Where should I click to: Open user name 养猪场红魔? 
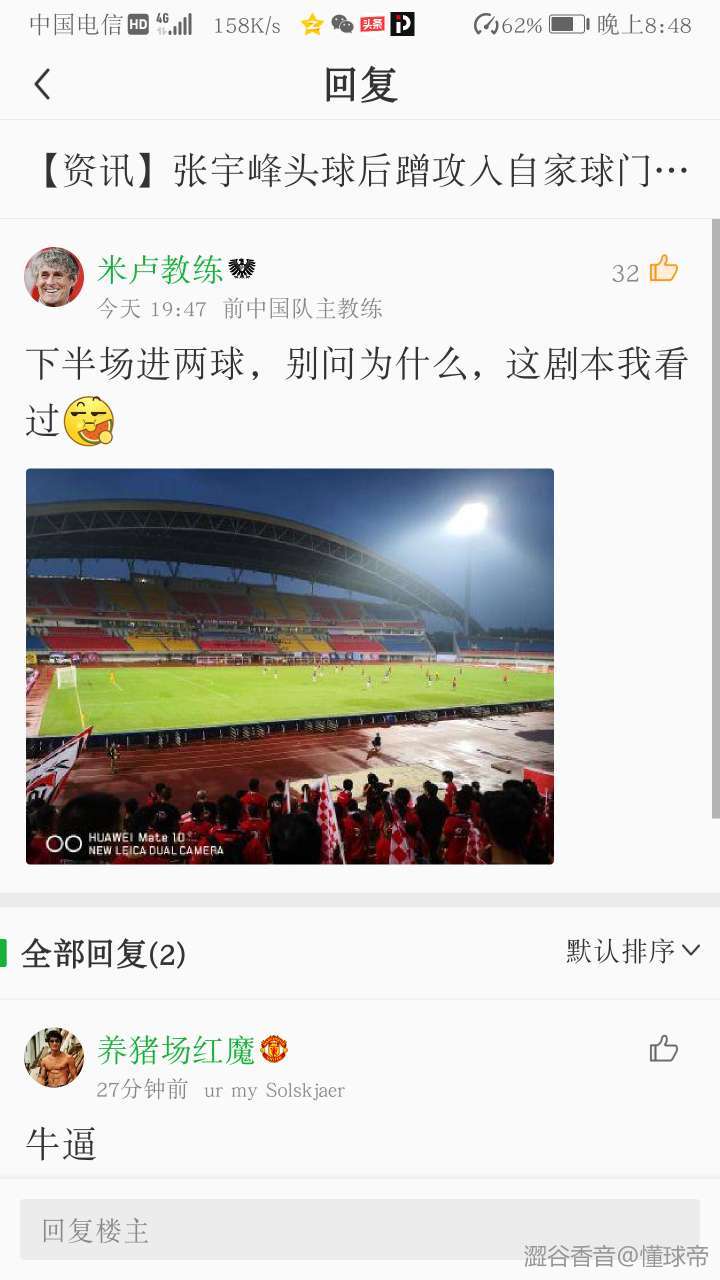[x=176, y=1049]
